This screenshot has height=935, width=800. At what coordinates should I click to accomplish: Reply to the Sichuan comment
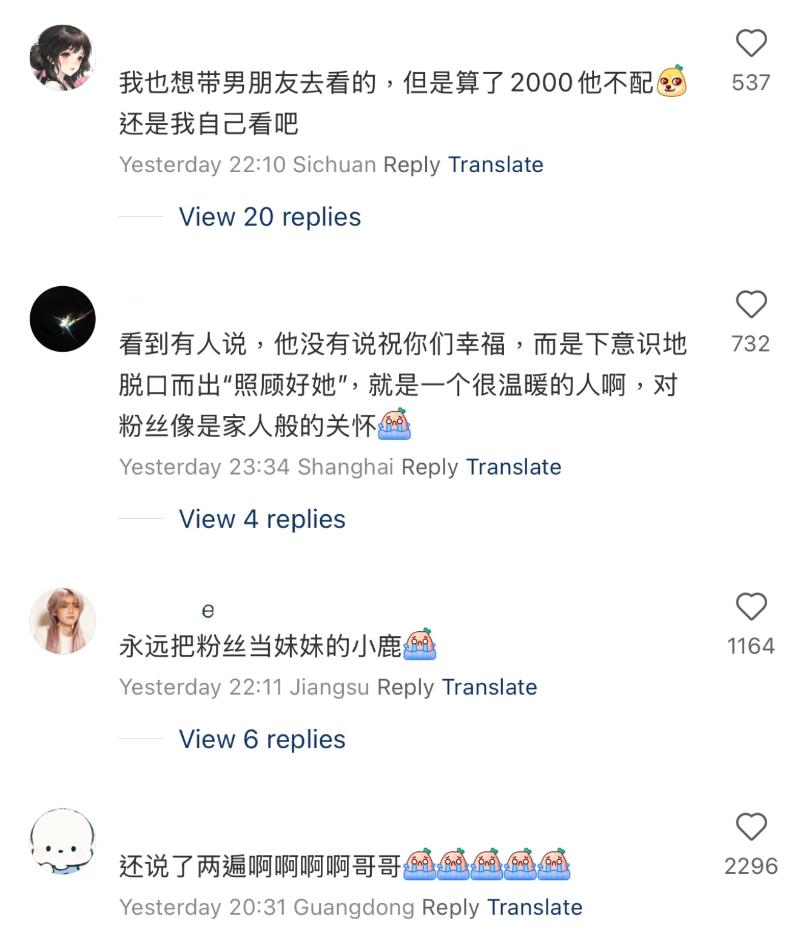pyautogui.click(x=411, y=165)
